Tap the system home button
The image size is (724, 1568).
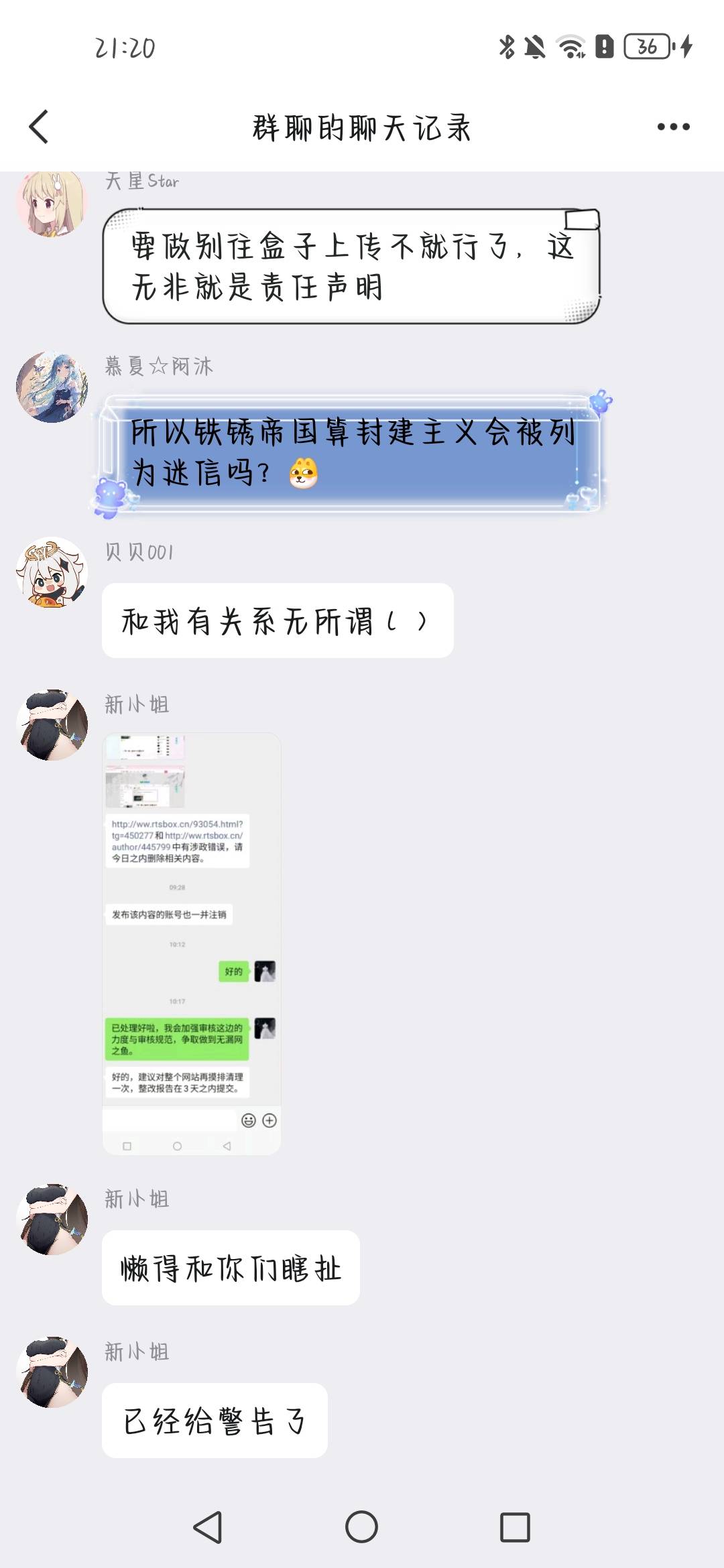(361, 1527)
